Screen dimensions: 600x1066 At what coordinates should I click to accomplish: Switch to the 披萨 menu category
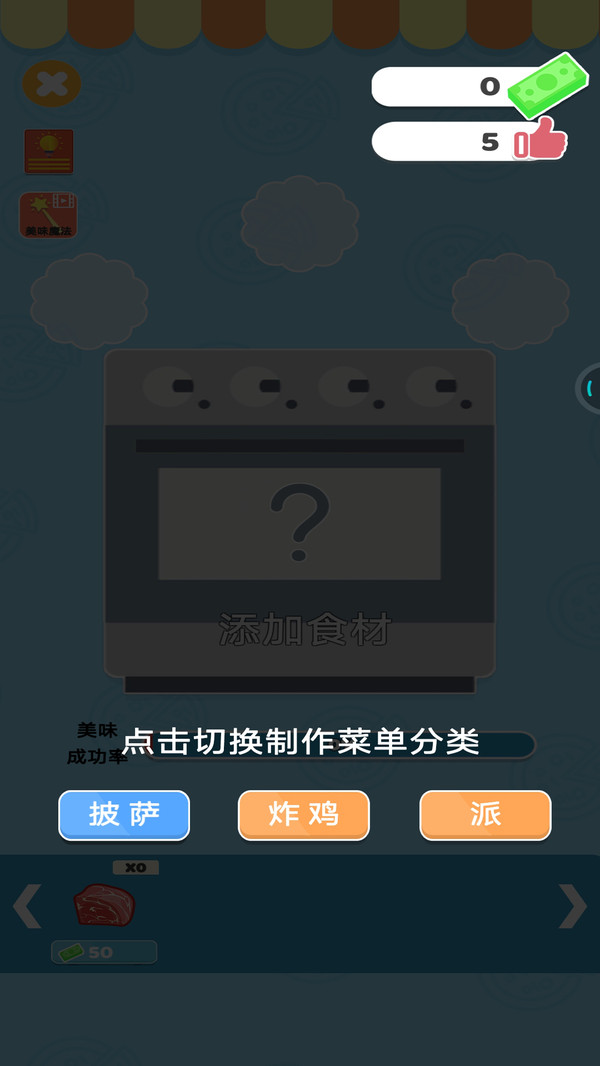[124, 814]
